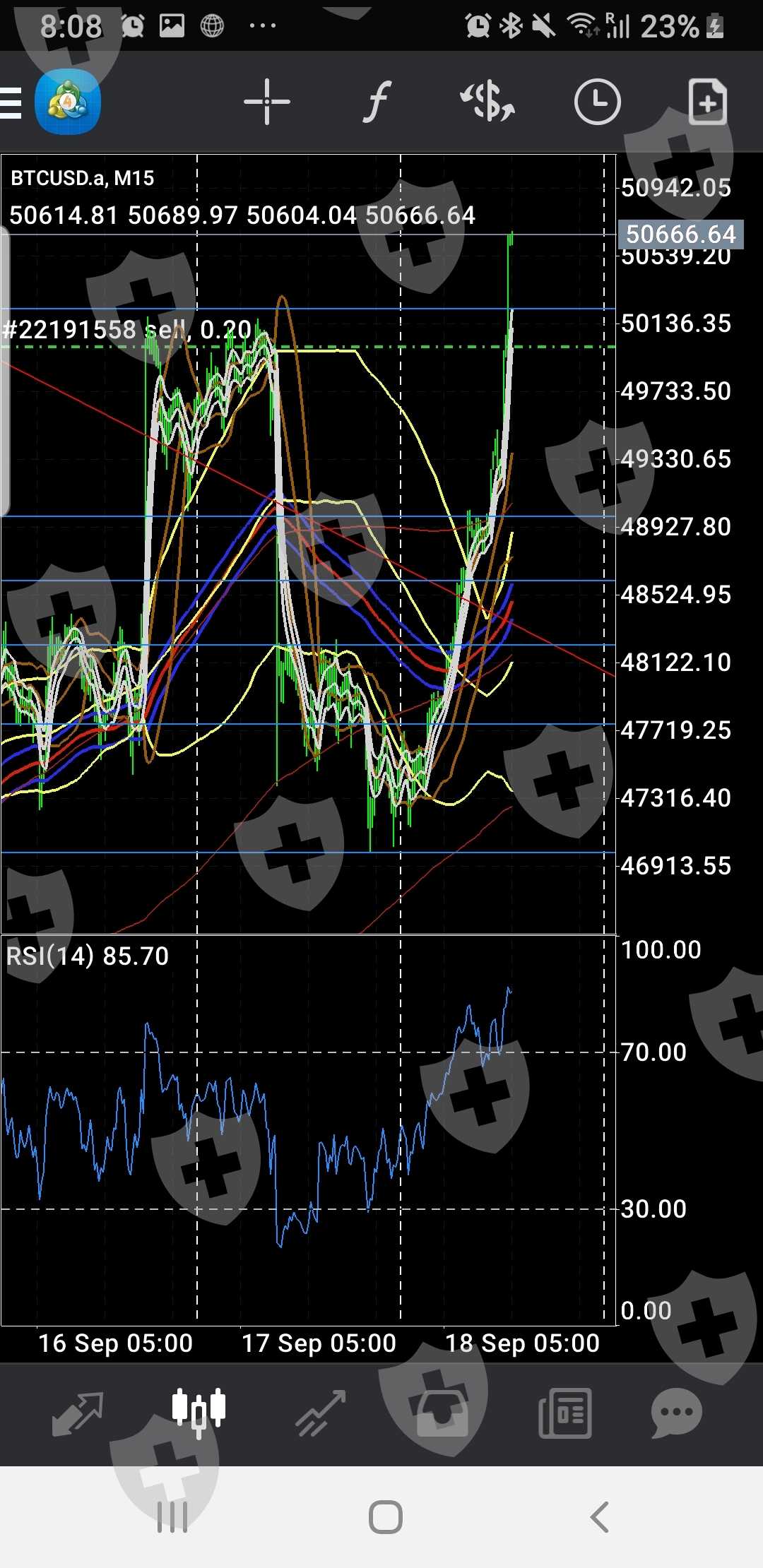Open the indicators list
Screen dimensions: 763x1568
(x=377, y=103)
